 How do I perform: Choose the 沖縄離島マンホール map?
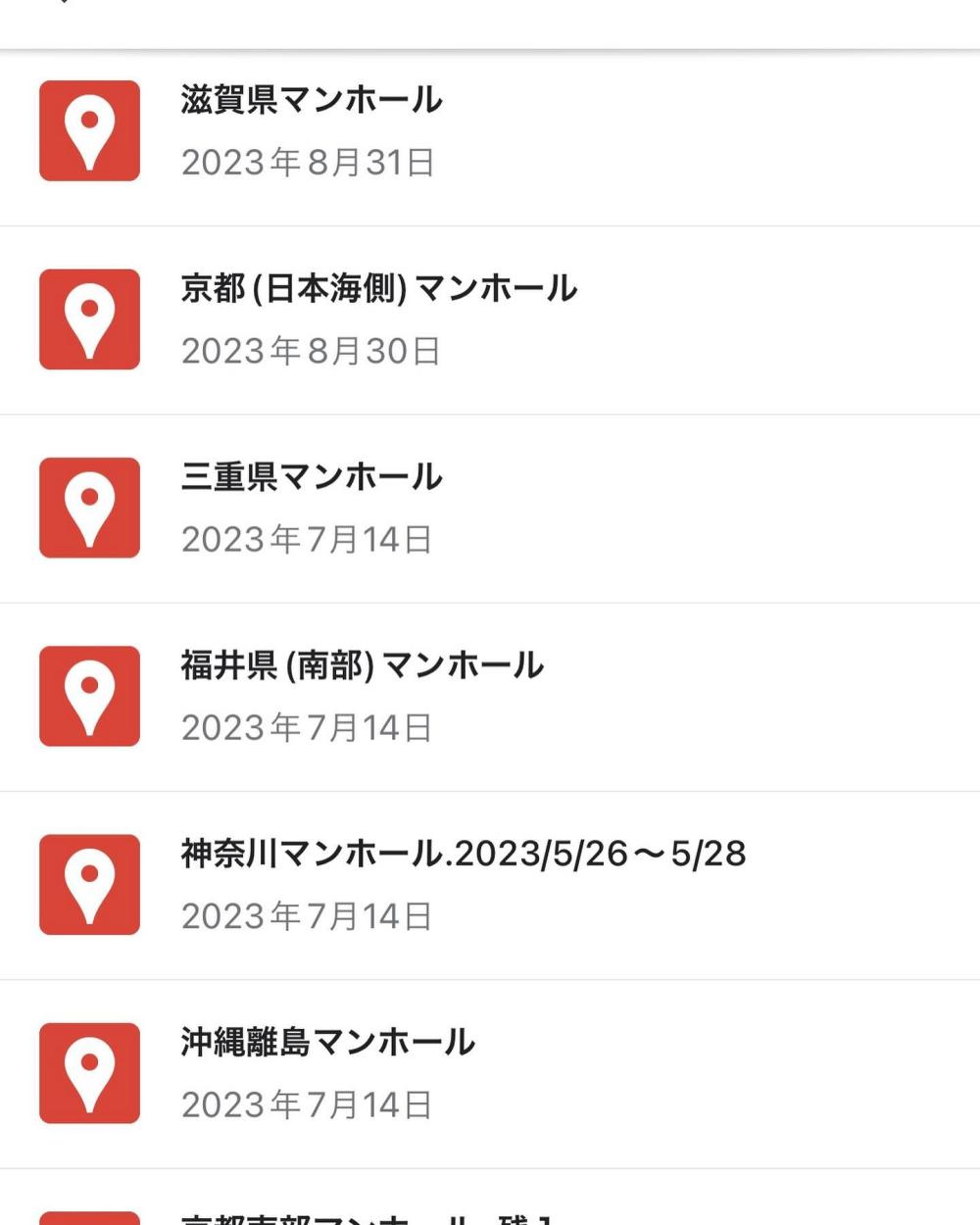click(327, 1043)
